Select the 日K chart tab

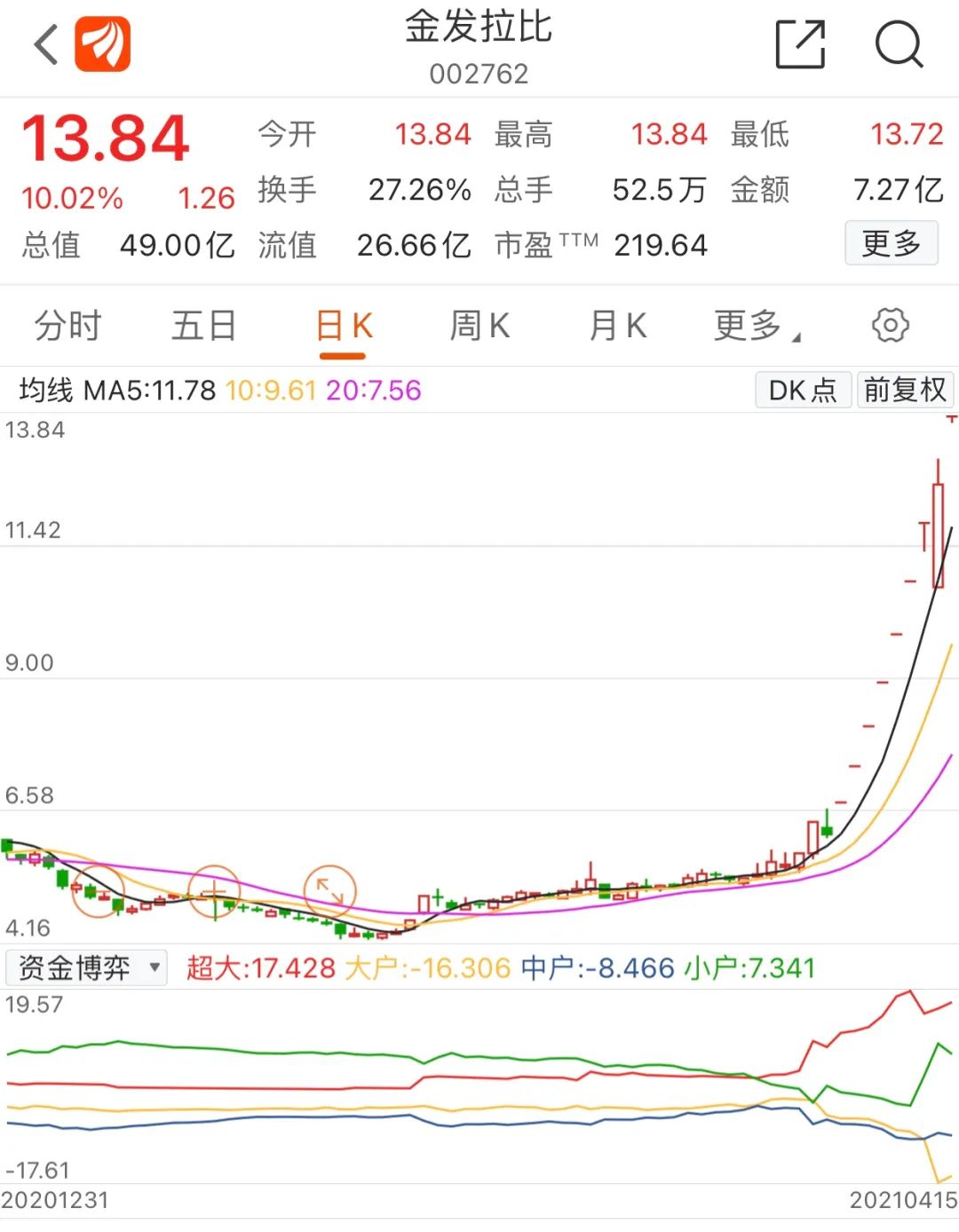[344, 326]
